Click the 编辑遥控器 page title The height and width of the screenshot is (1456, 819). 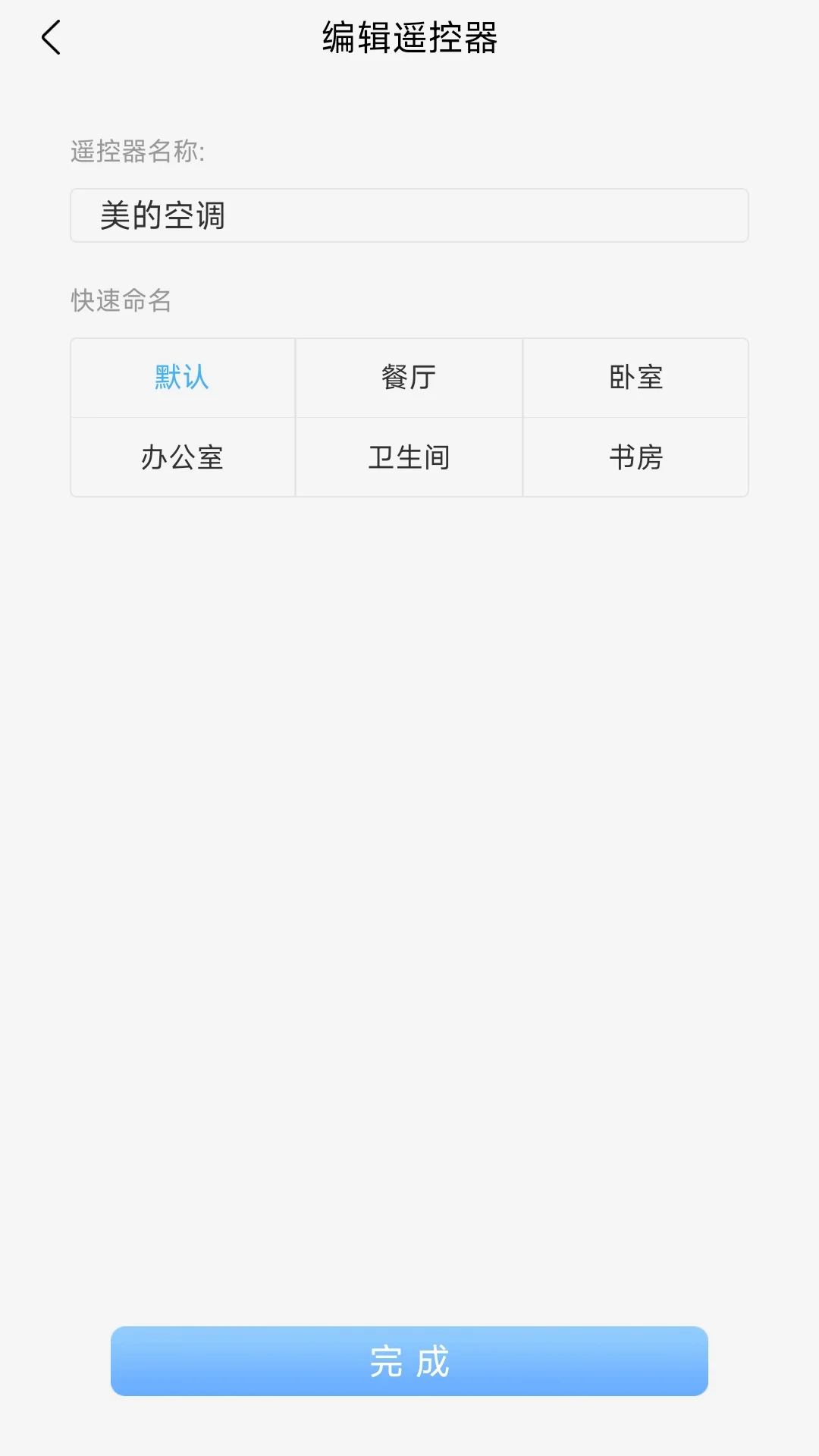409,36
